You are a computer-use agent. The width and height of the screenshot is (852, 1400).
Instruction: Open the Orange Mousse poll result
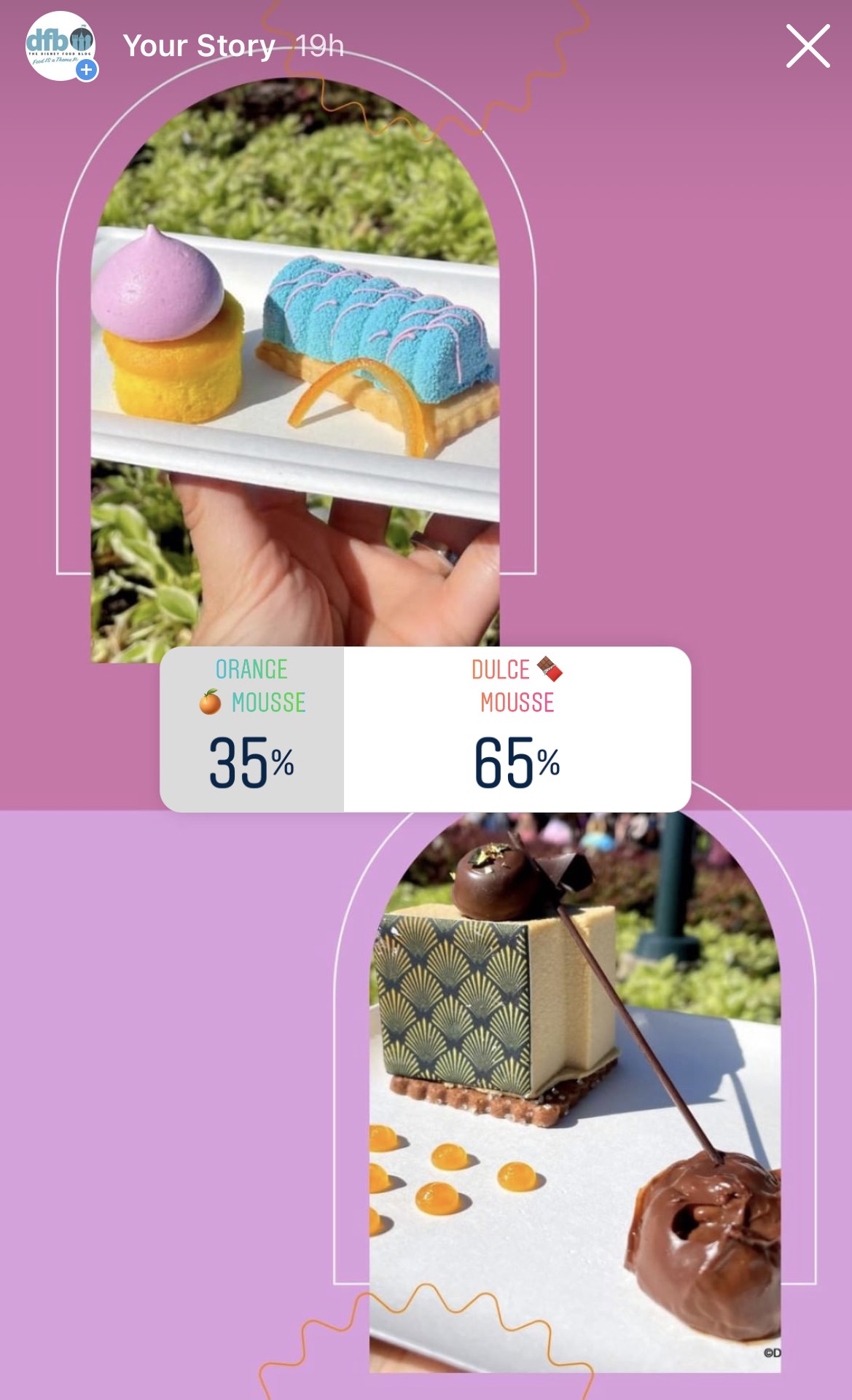(x=252, y=729)
